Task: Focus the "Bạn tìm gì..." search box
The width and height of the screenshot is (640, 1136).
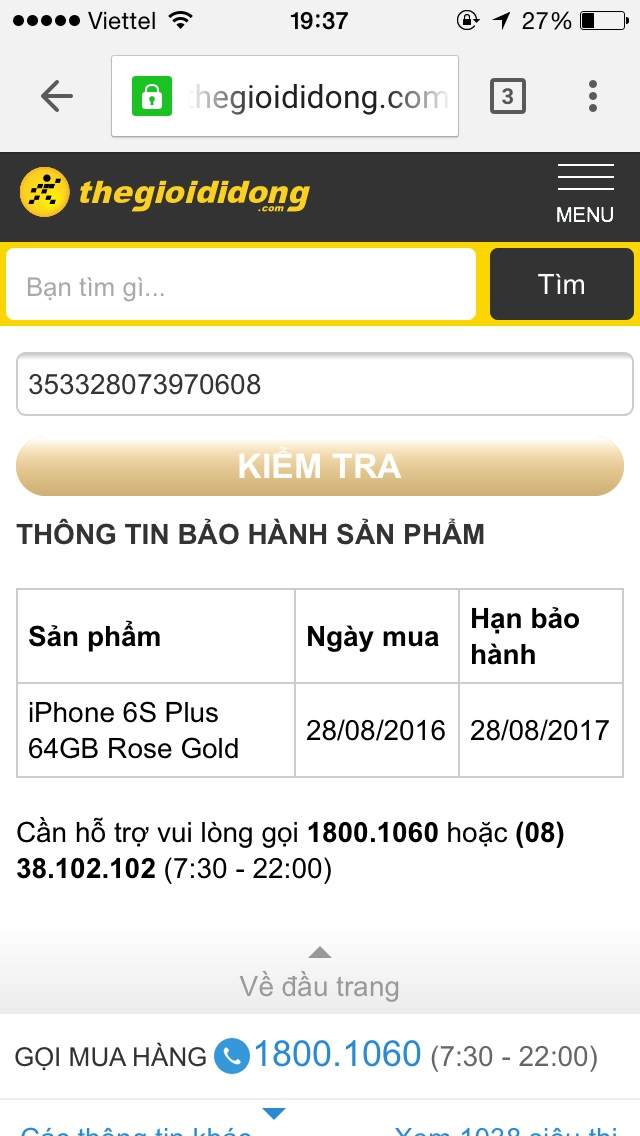Action: pos(240,285)
